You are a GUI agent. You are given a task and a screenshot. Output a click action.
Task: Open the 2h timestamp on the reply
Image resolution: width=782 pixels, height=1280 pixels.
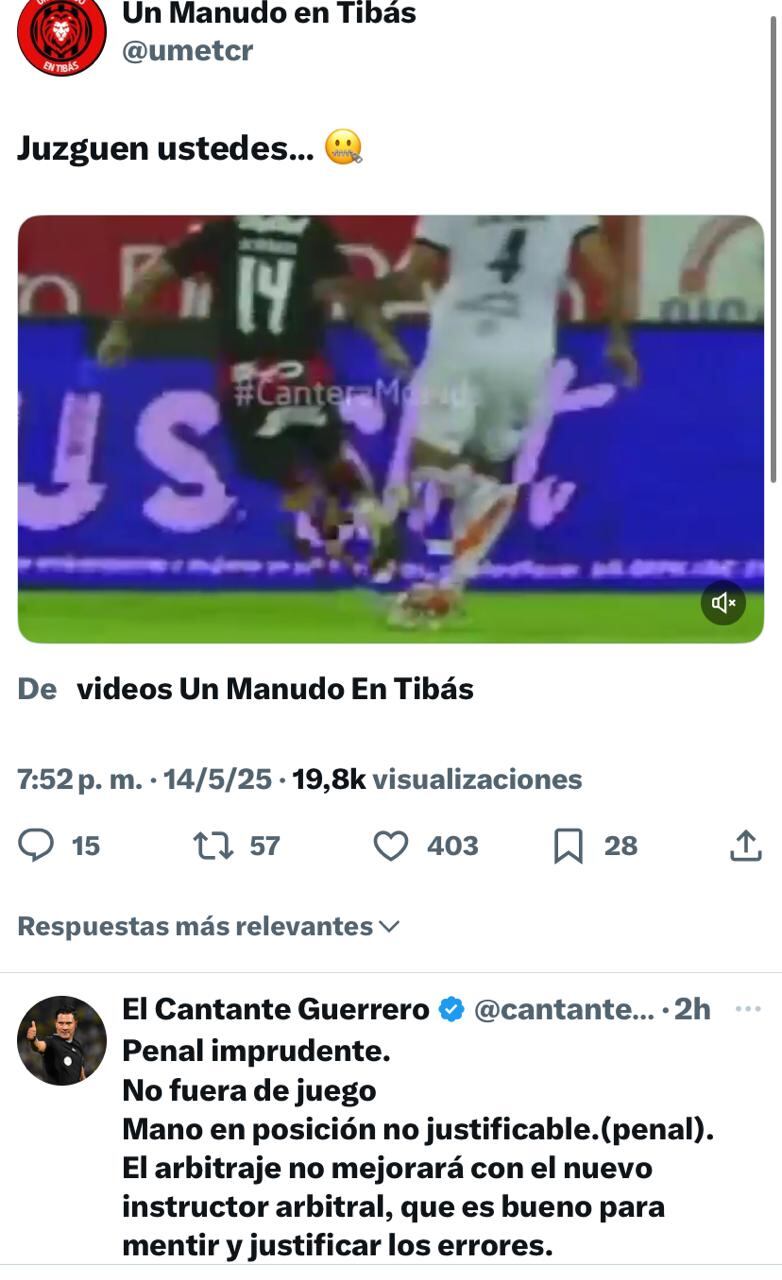[690, 1011]
